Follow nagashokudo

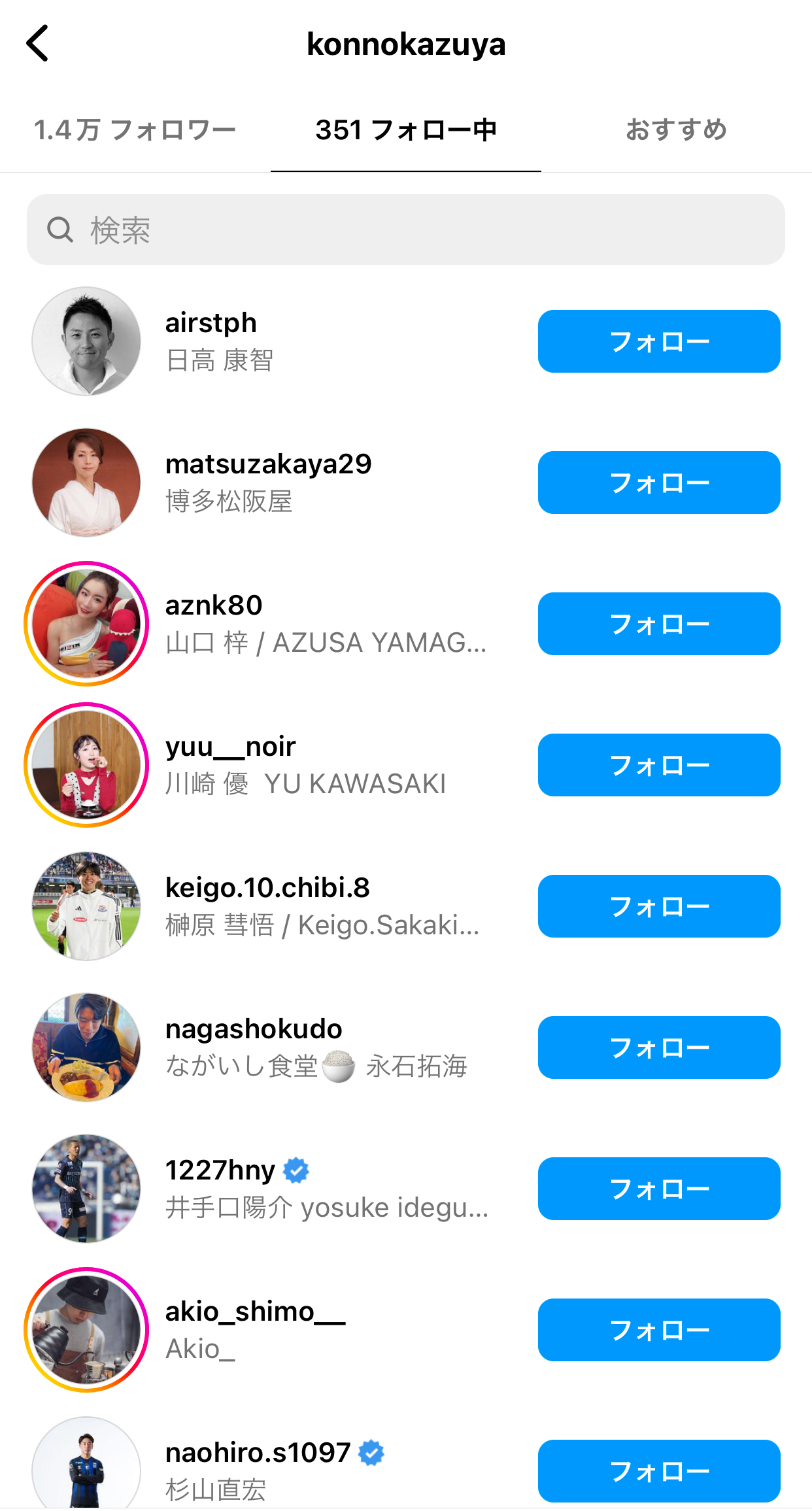658,1047
